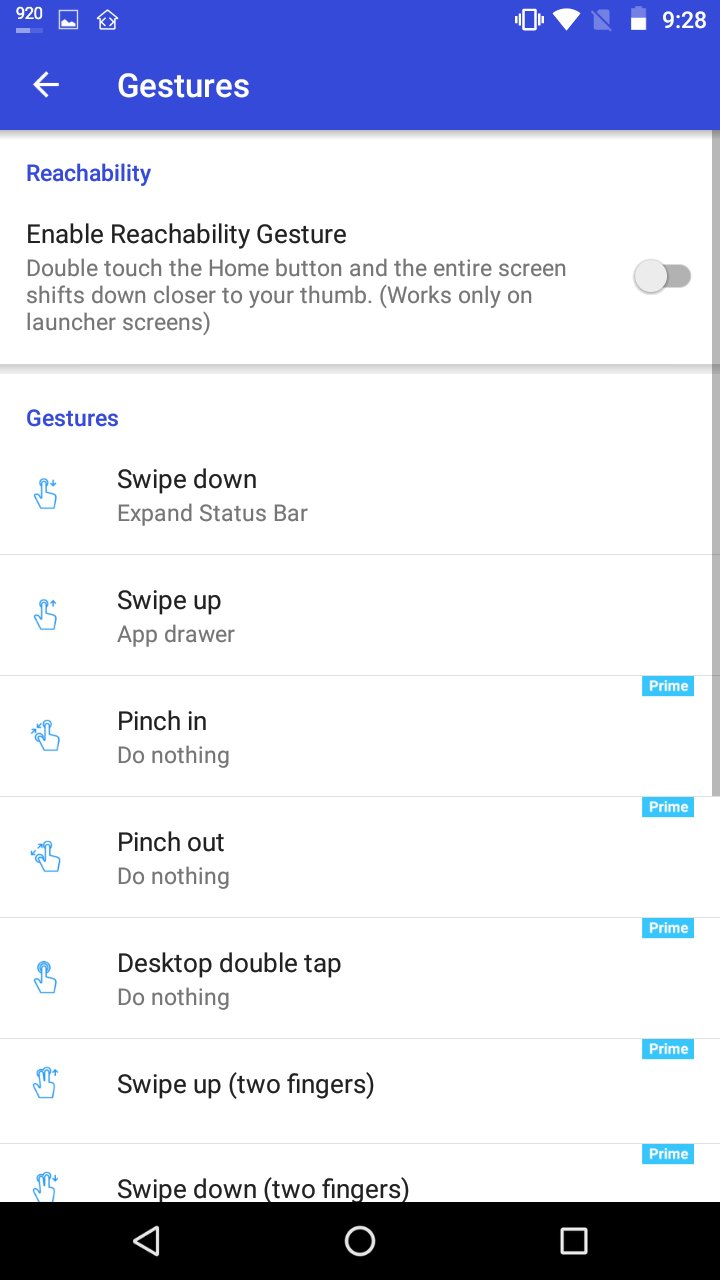This screenshot has width=720, height=1280.
Task: Go back from the Gestures screen
Action: pyautogui.click(x=46, y=86)
